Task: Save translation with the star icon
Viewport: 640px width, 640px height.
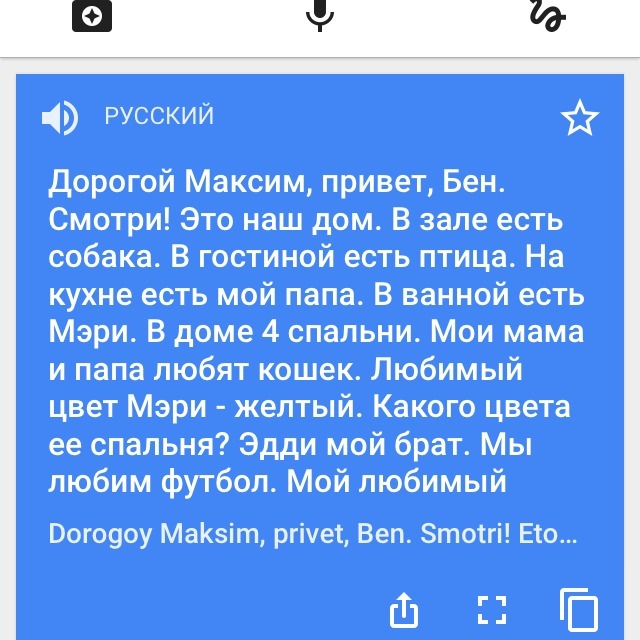Action: (x=580, y=119)
